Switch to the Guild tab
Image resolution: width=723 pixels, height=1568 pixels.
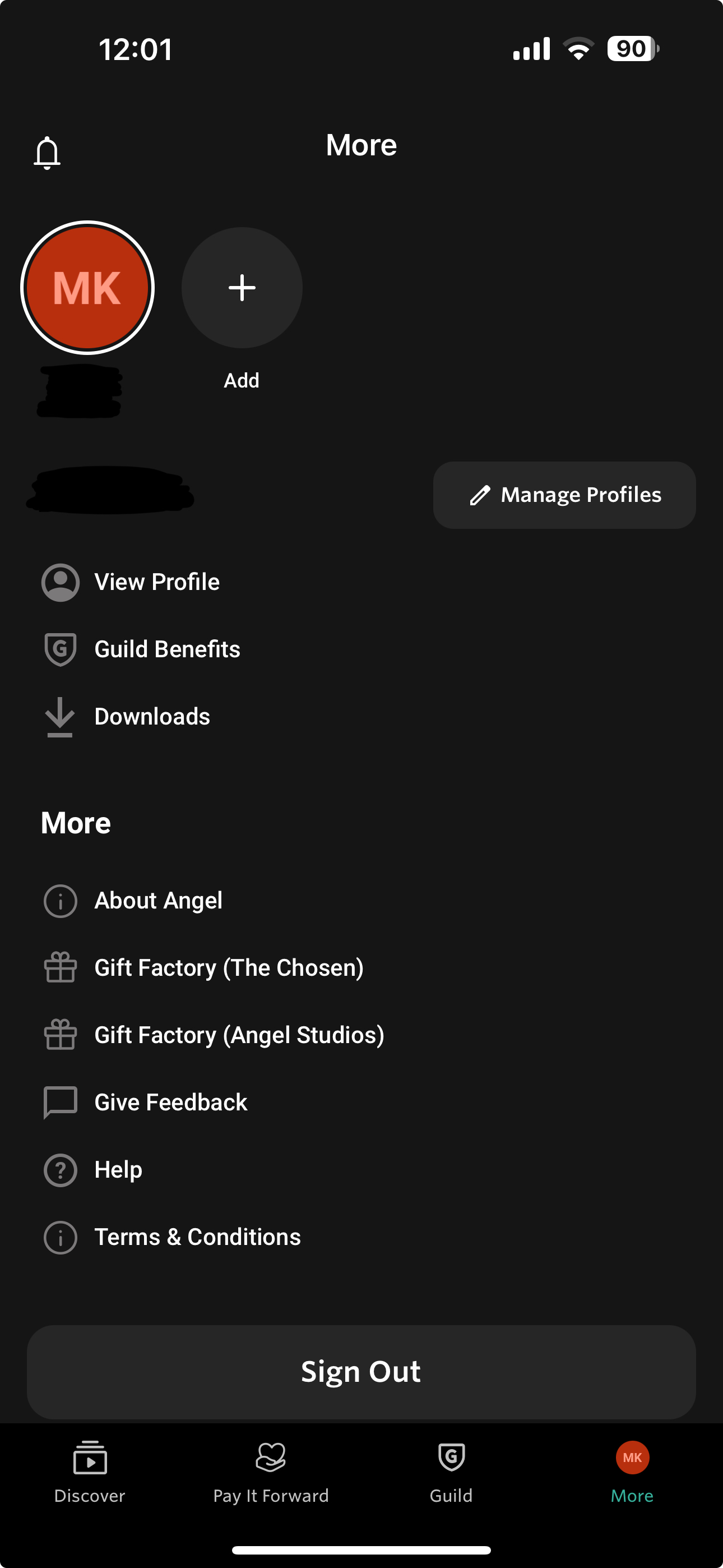(x=451, y=1472)
